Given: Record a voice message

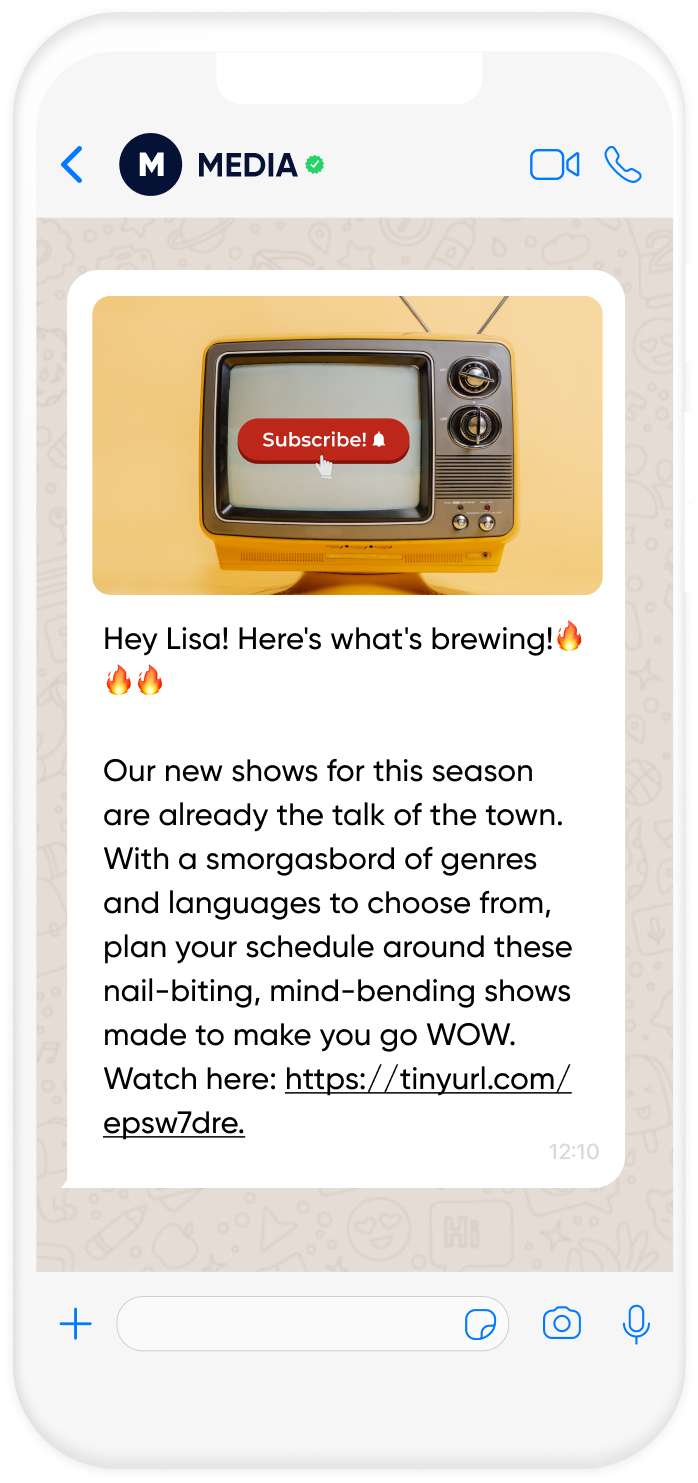Looking at the screenshot, I should point(636,1325).
